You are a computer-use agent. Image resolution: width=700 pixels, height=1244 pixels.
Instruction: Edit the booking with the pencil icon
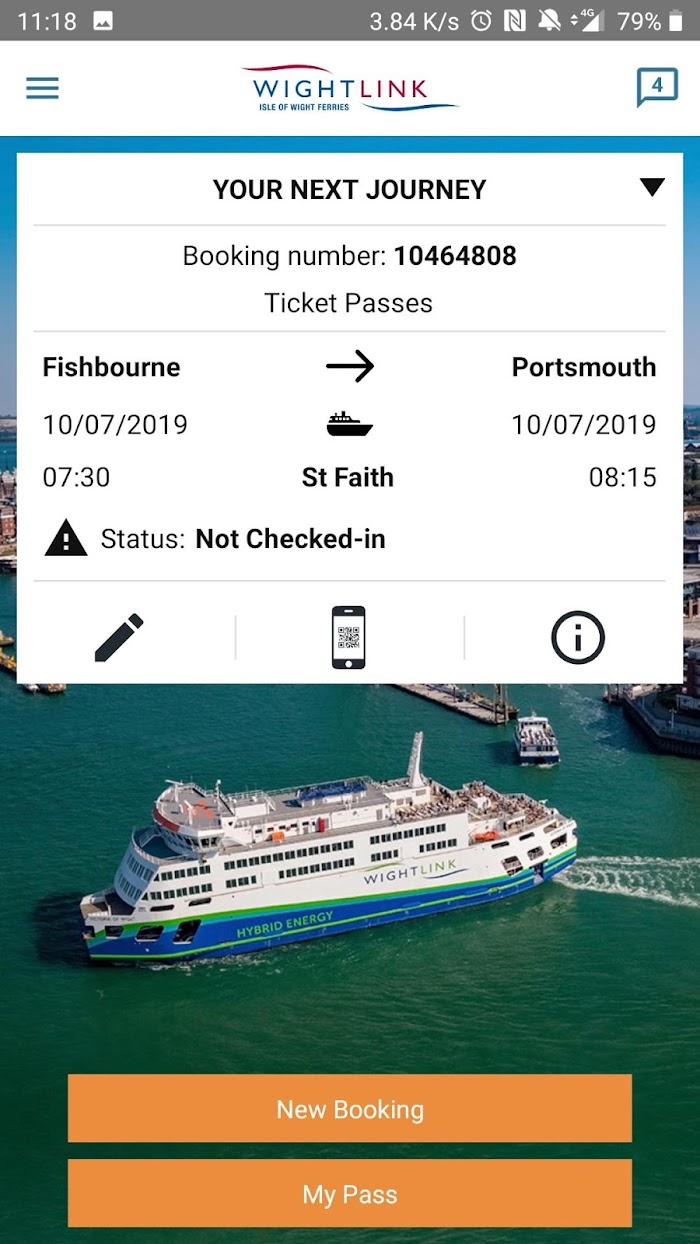click(120, 637)
